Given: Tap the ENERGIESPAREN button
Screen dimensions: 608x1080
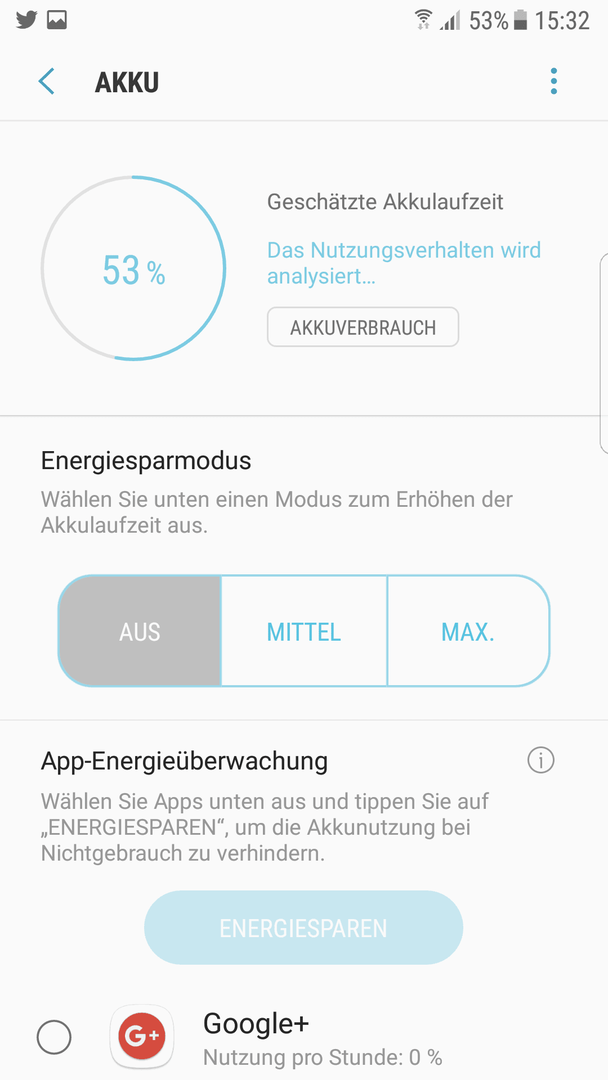Looking at the screenshot, I should click(304, 928).
